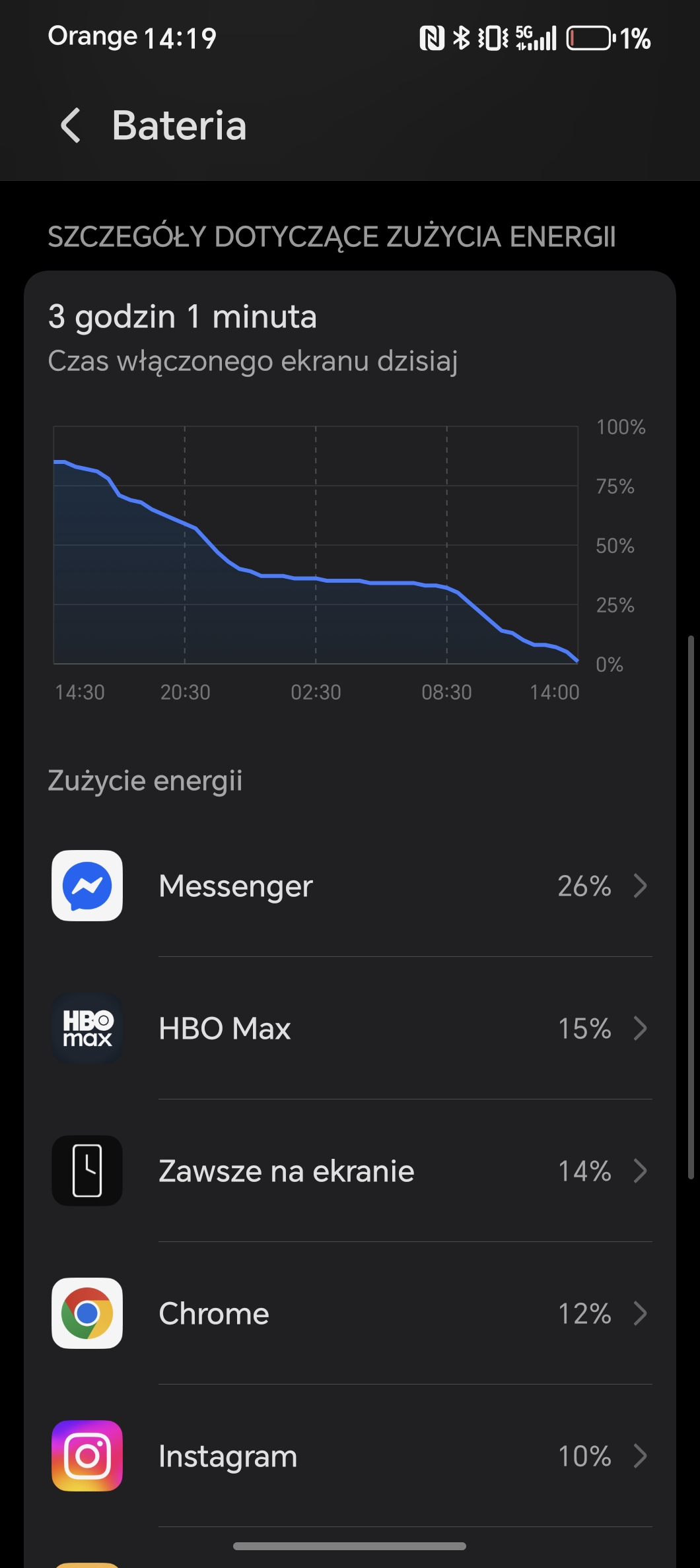Open HBO Max energy usage details

(x=350, y=1028)
